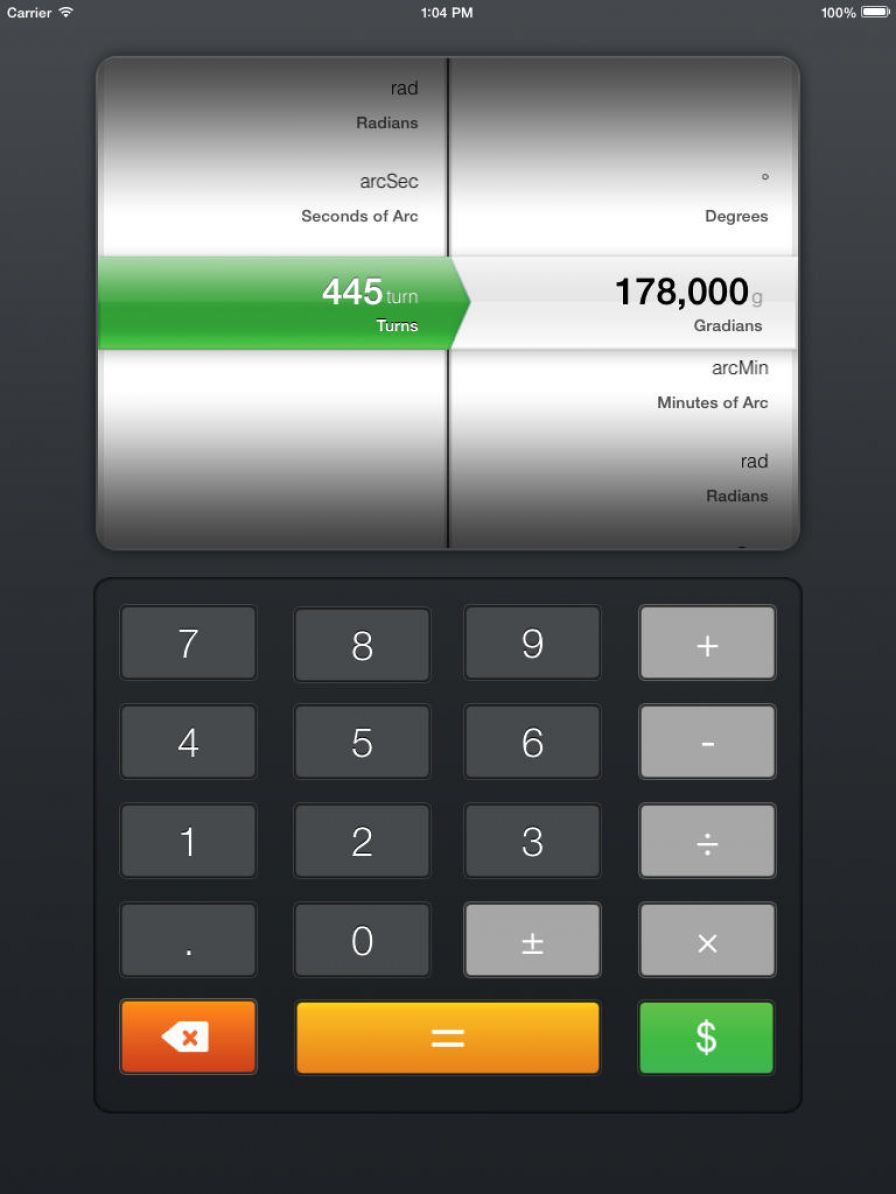Tap the number 4 key
Screen dimensions: 896x1194
point(188,742)
